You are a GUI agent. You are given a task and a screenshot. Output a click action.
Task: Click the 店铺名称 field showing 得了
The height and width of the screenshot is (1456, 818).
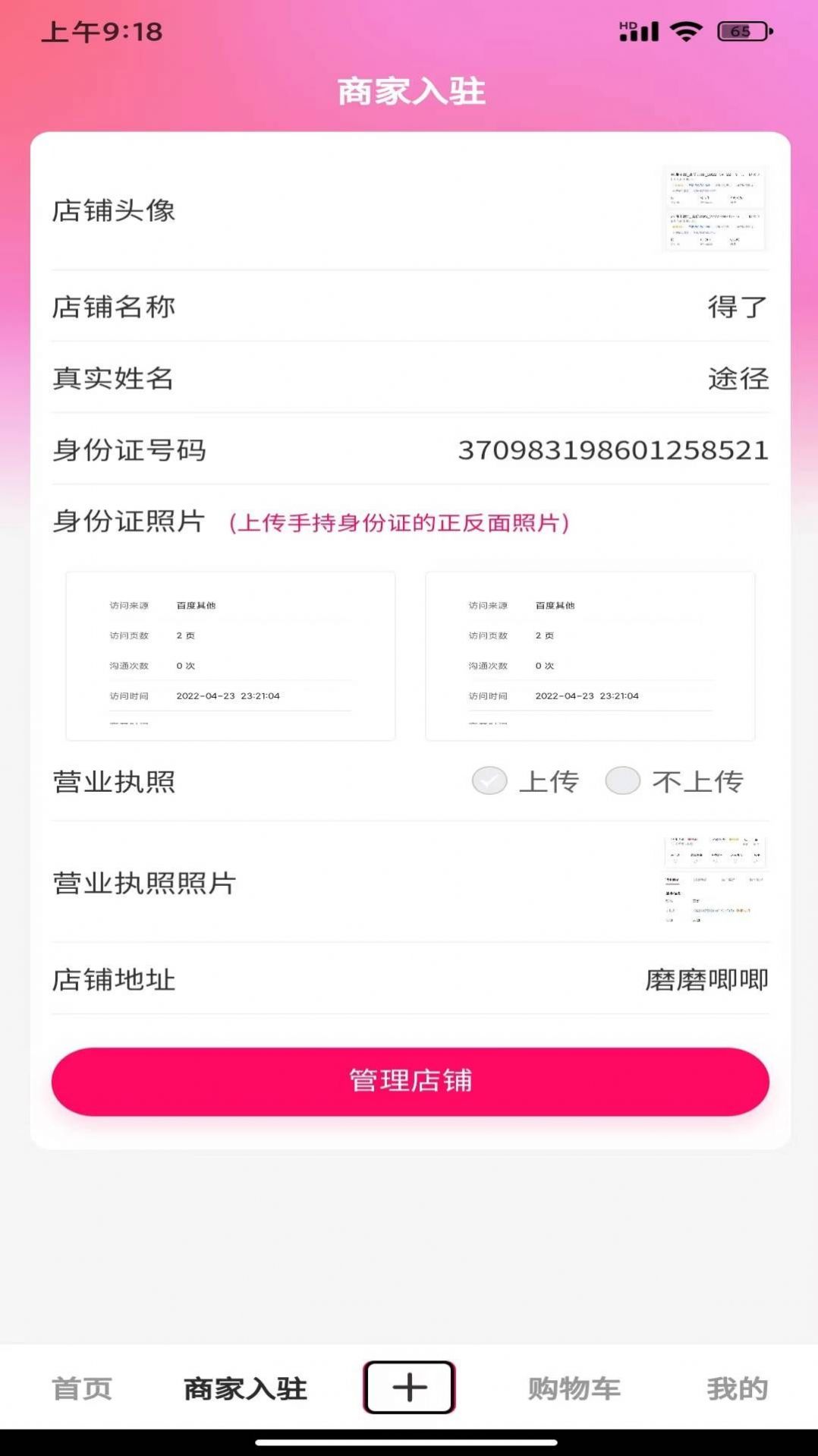coord(735,307)
